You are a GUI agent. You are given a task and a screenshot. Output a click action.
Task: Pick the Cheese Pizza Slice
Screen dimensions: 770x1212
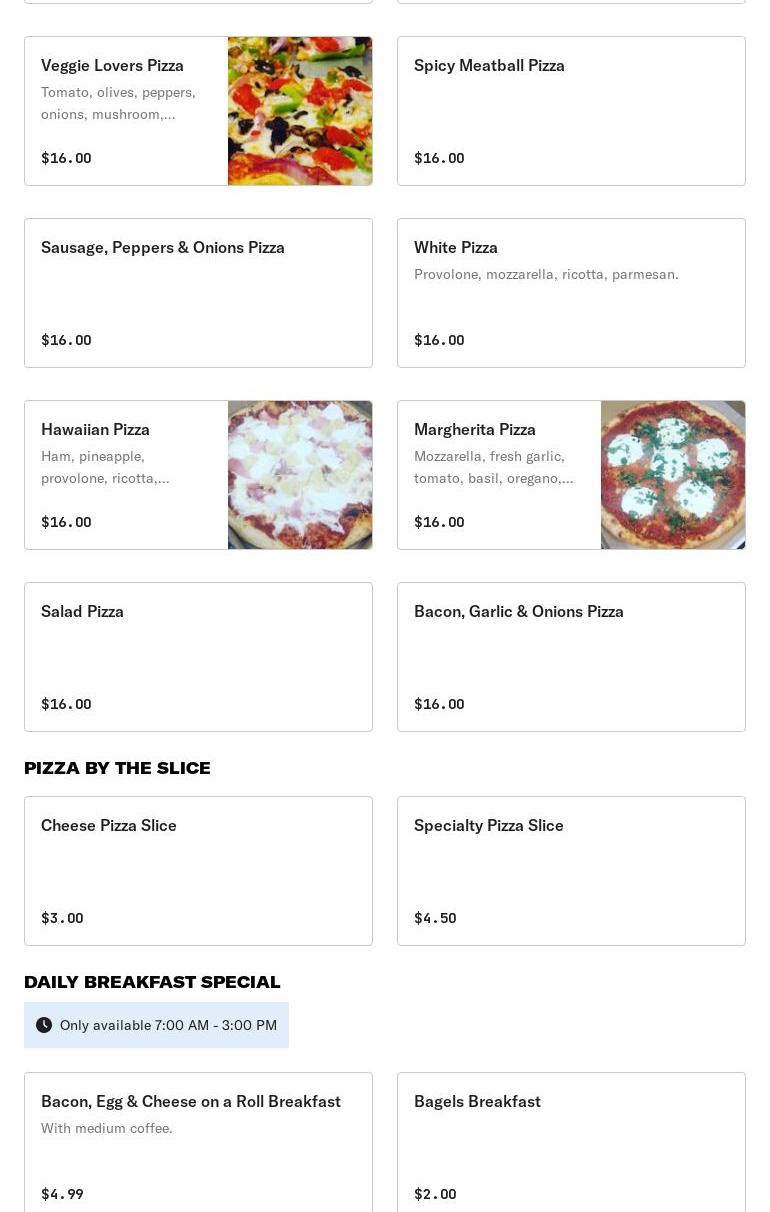pos(198,871)
